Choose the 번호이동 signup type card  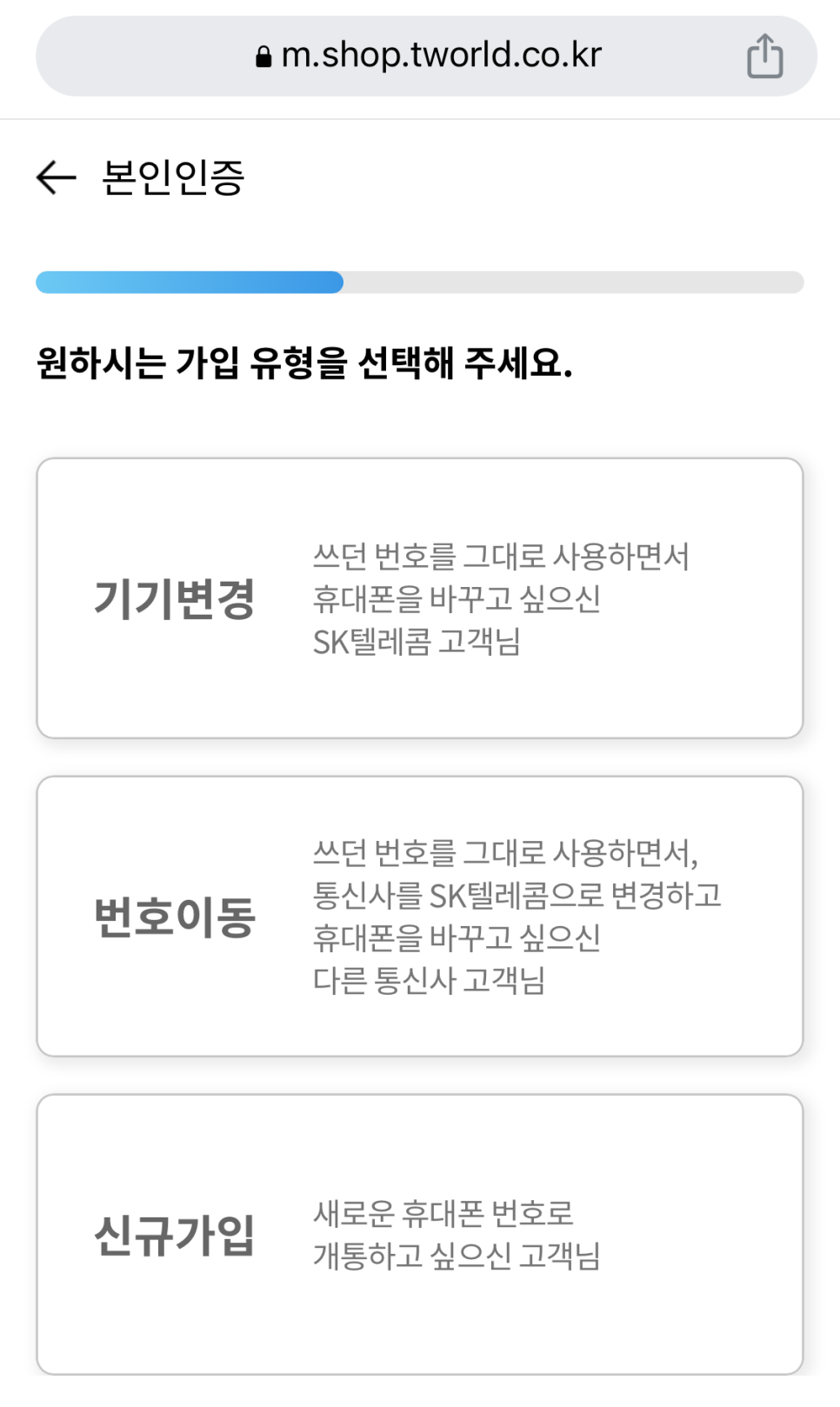[420, 917]
